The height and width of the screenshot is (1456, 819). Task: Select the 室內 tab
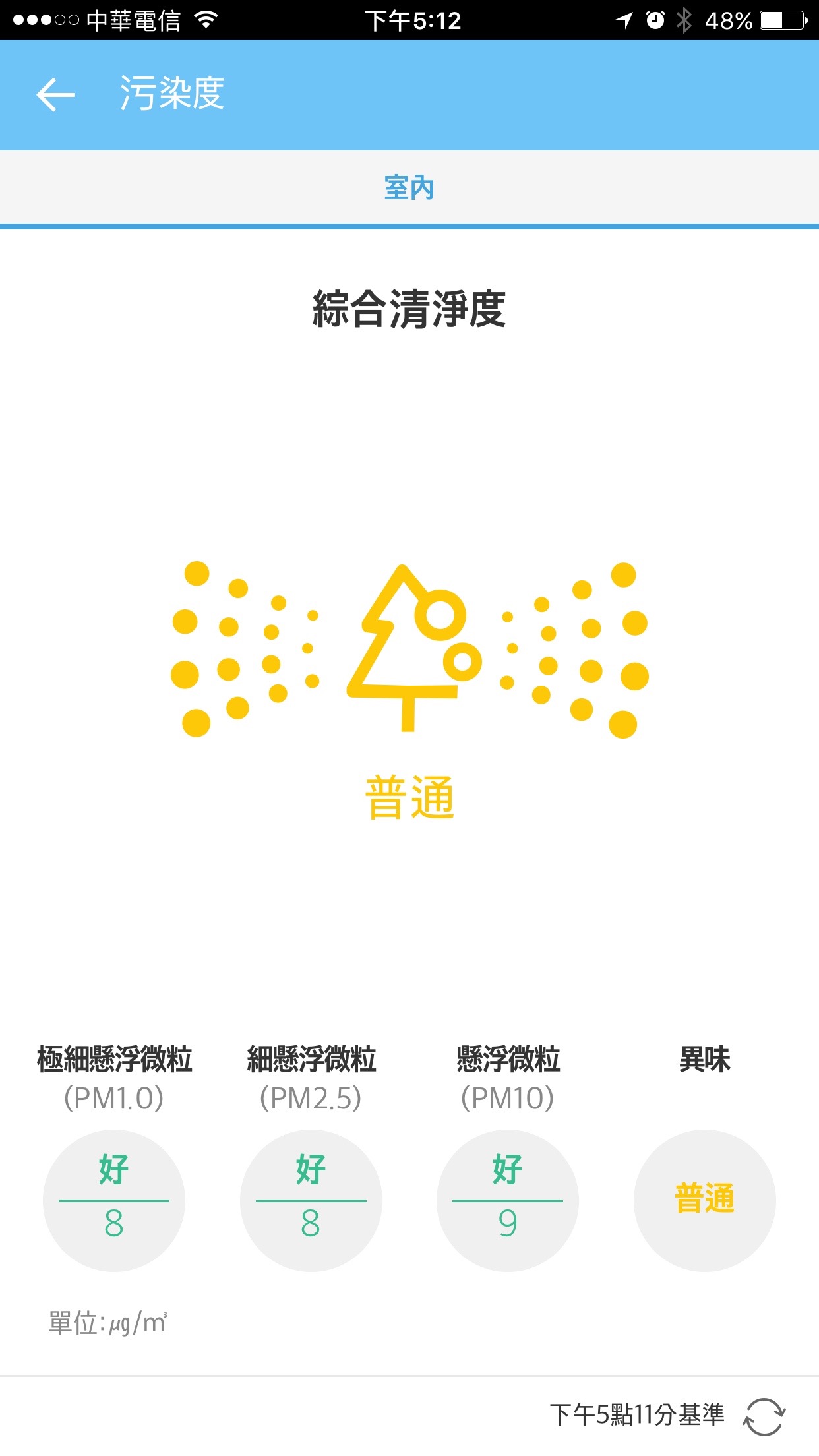coord(409,189)
